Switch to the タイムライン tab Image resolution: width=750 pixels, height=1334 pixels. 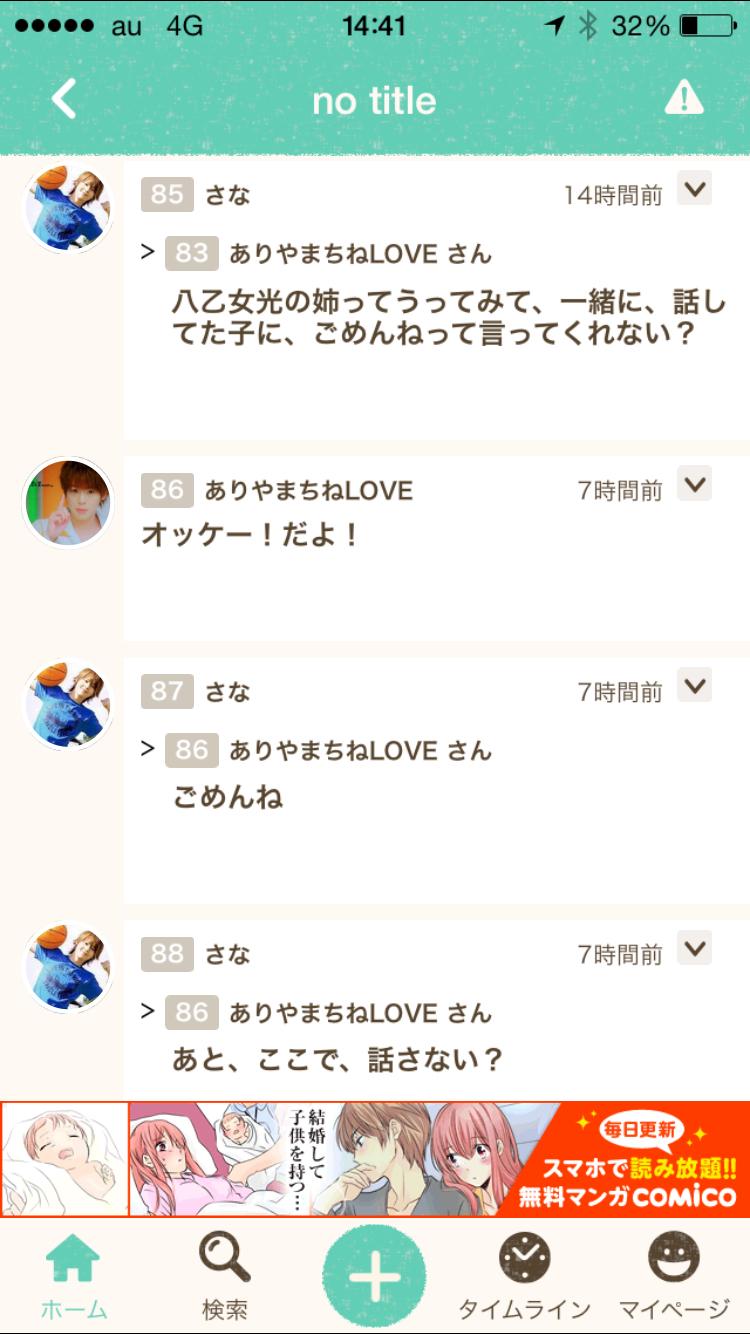click(x=524, y=1274)
